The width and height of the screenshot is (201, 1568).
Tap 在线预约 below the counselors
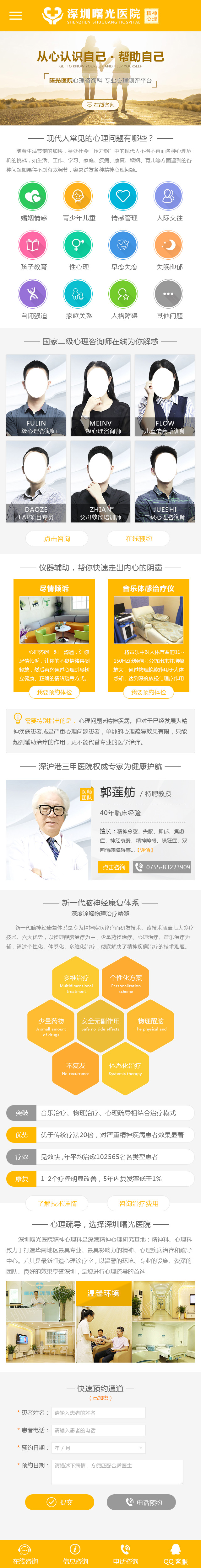[x=138, y=539]
